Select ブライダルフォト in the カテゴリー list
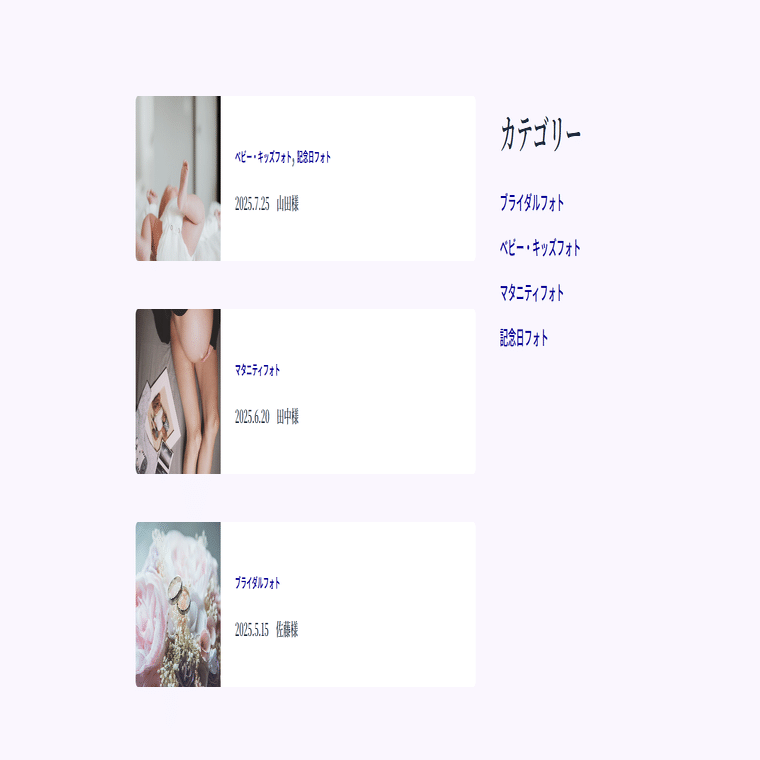 (532, 203)
